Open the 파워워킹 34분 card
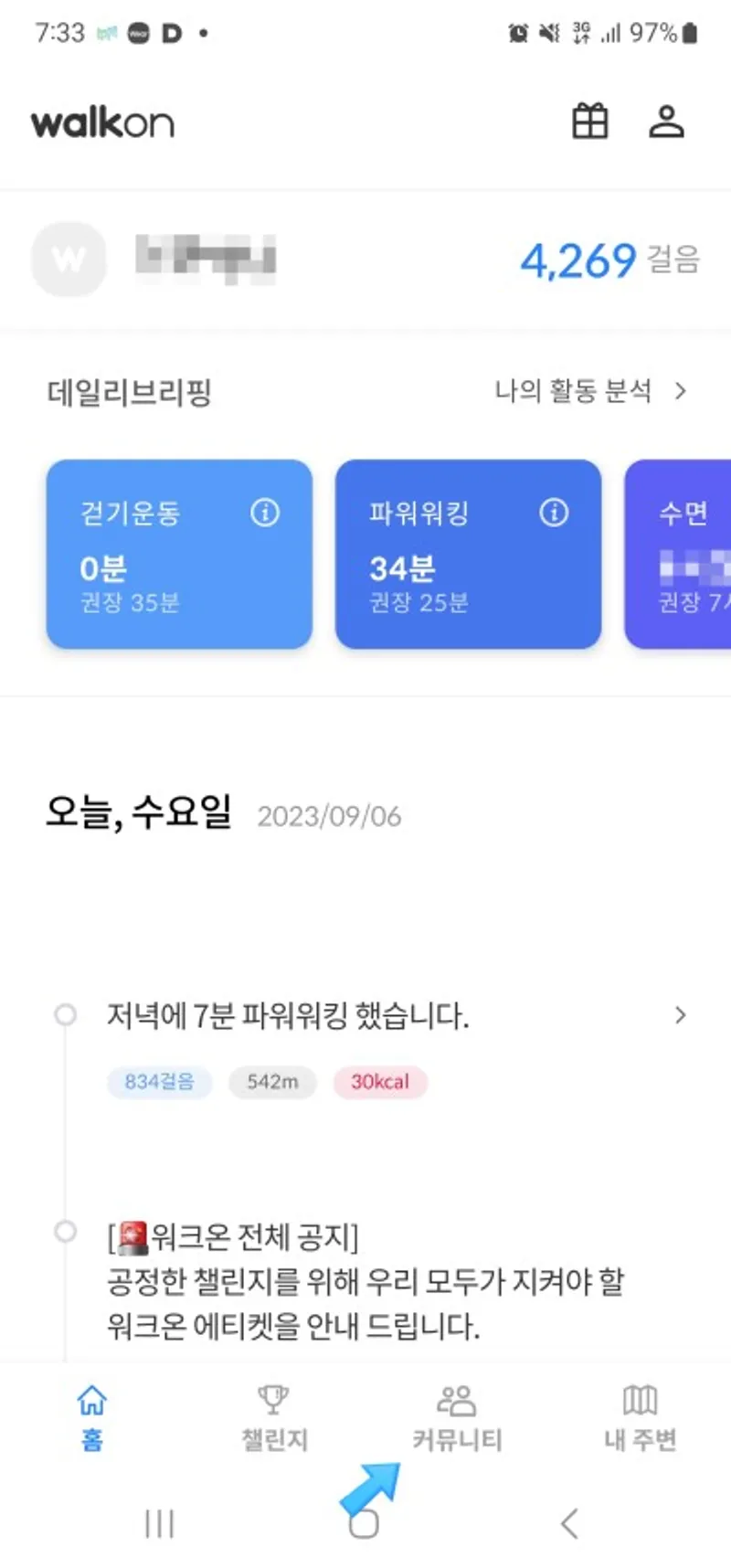731x1568 pixels. pyautogui.click(x=468, y=555)
